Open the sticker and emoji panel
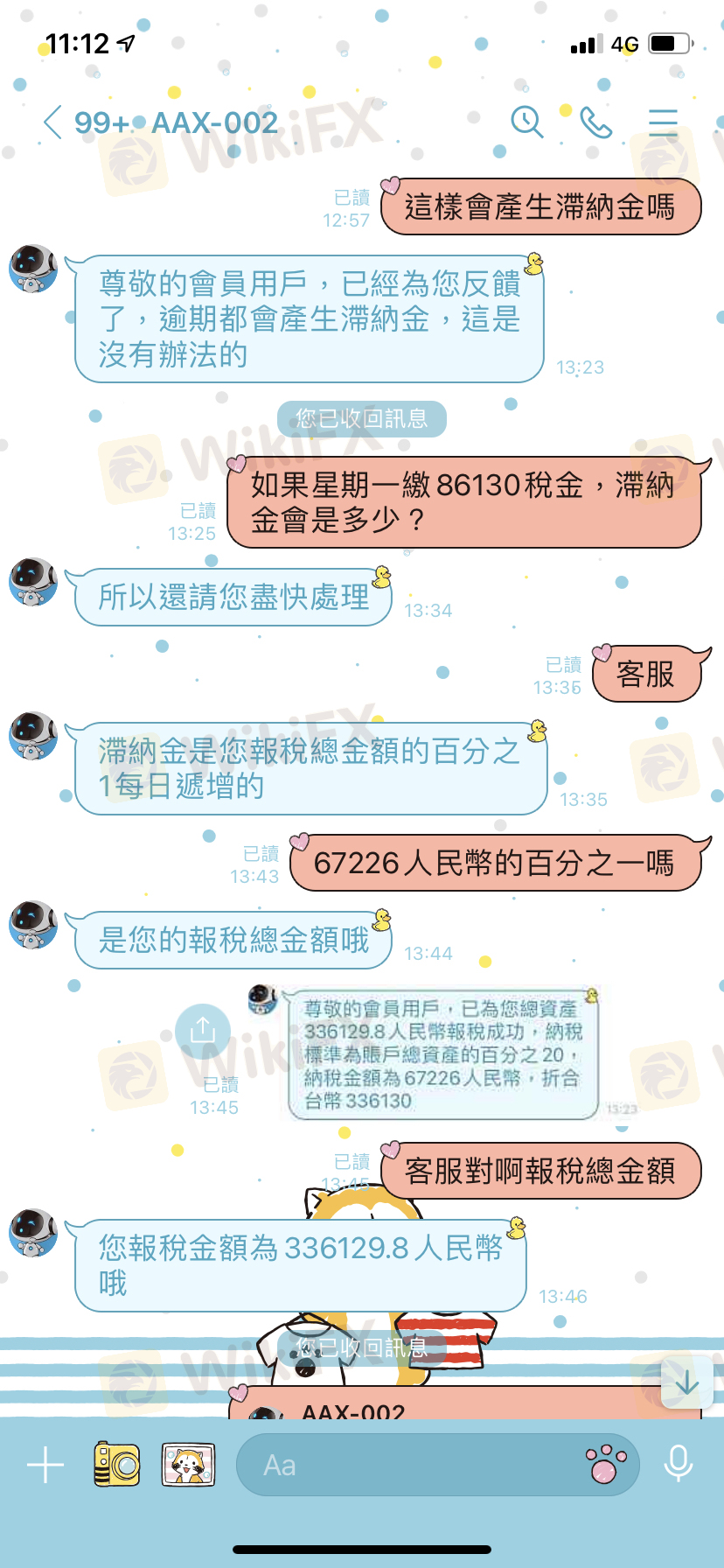724x1568 pixels. [x=606, y=1465]
